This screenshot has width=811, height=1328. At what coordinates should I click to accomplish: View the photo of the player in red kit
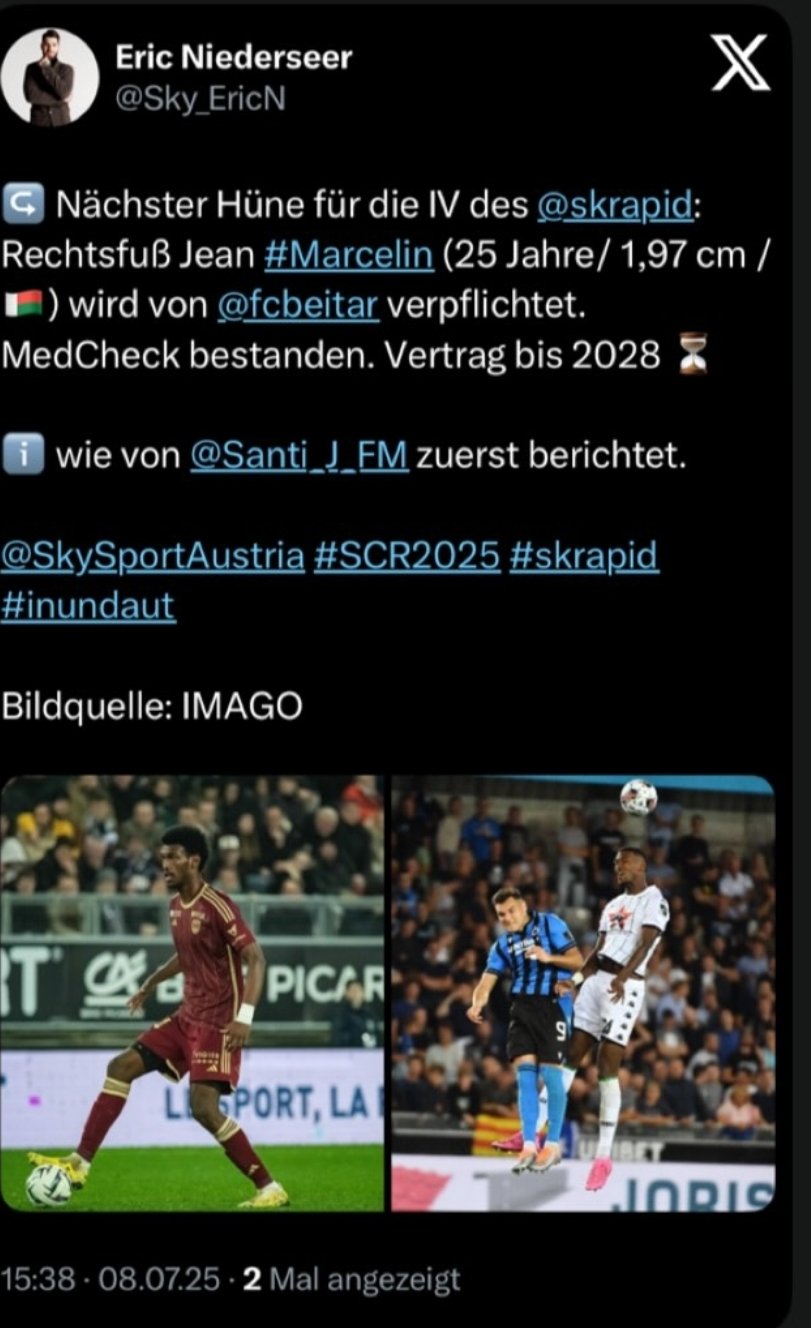[x=192, y=993]
